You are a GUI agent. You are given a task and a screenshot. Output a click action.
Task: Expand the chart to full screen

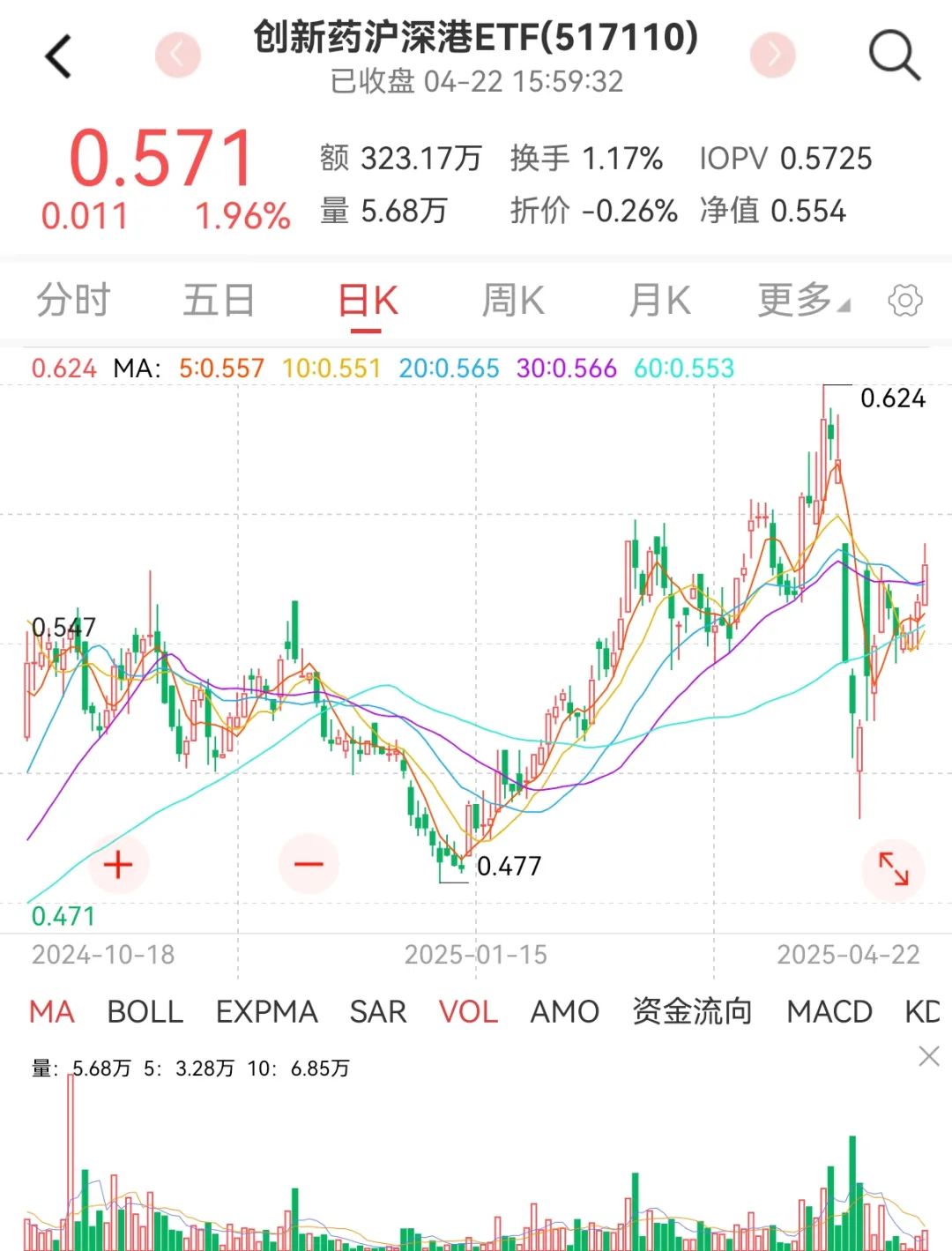894,868
